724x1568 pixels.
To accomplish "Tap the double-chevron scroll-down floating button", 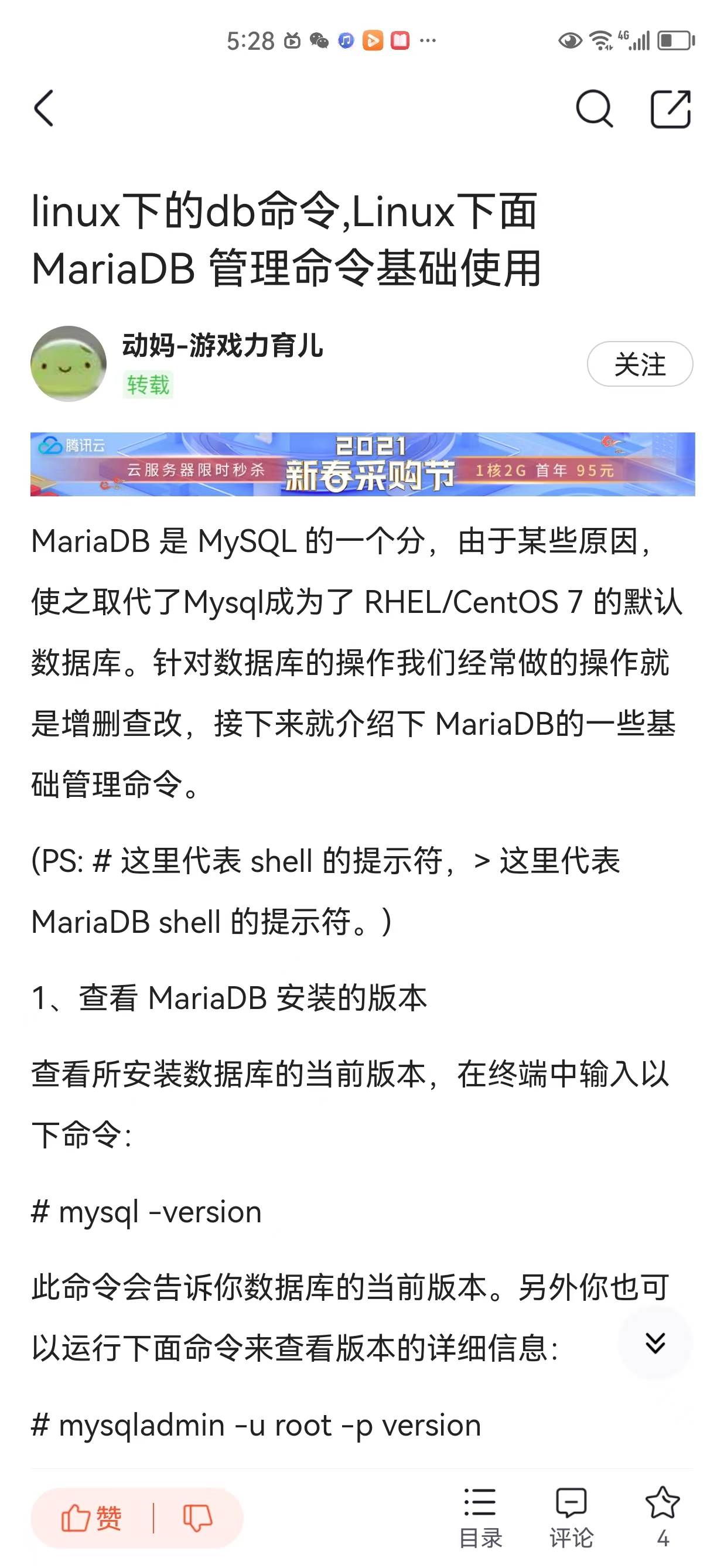I will [655, 1342].
